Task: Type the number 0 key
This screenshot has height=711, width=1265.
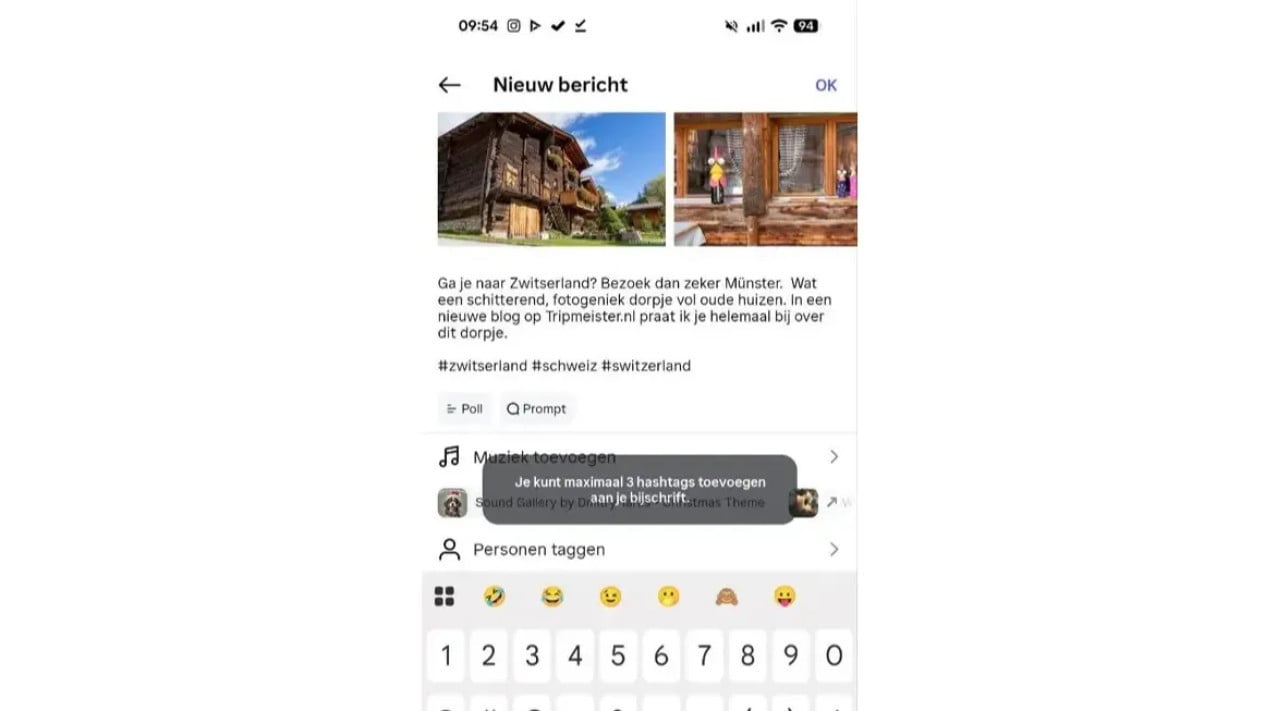Action: (x=834, y=656)
